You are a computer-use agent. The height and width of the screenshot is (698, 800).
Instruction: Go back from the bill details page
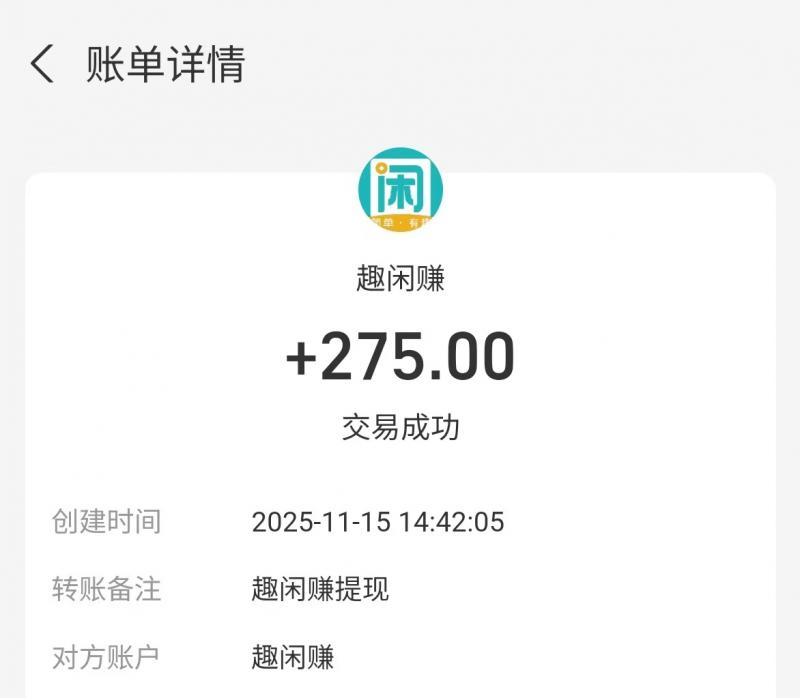tap(42, 64)
